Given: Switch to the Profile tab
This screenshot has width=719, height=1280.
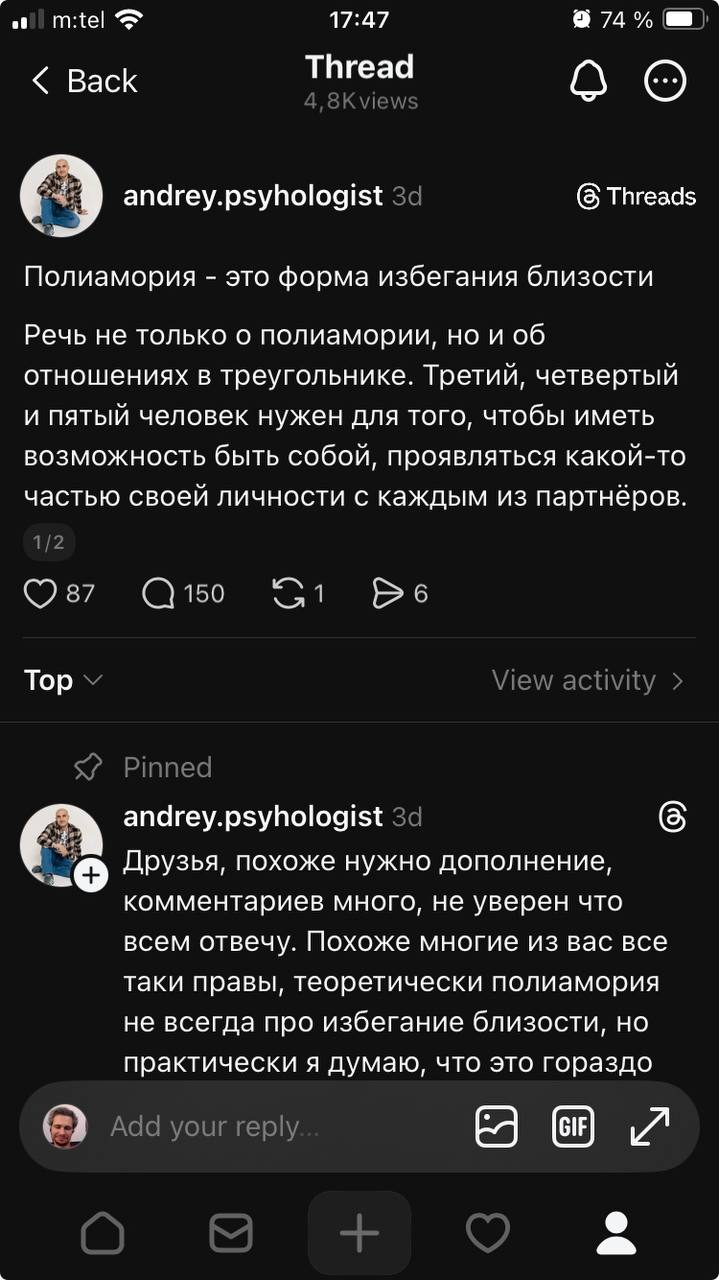Looking at the screenshot, I should pos(616,1233).
